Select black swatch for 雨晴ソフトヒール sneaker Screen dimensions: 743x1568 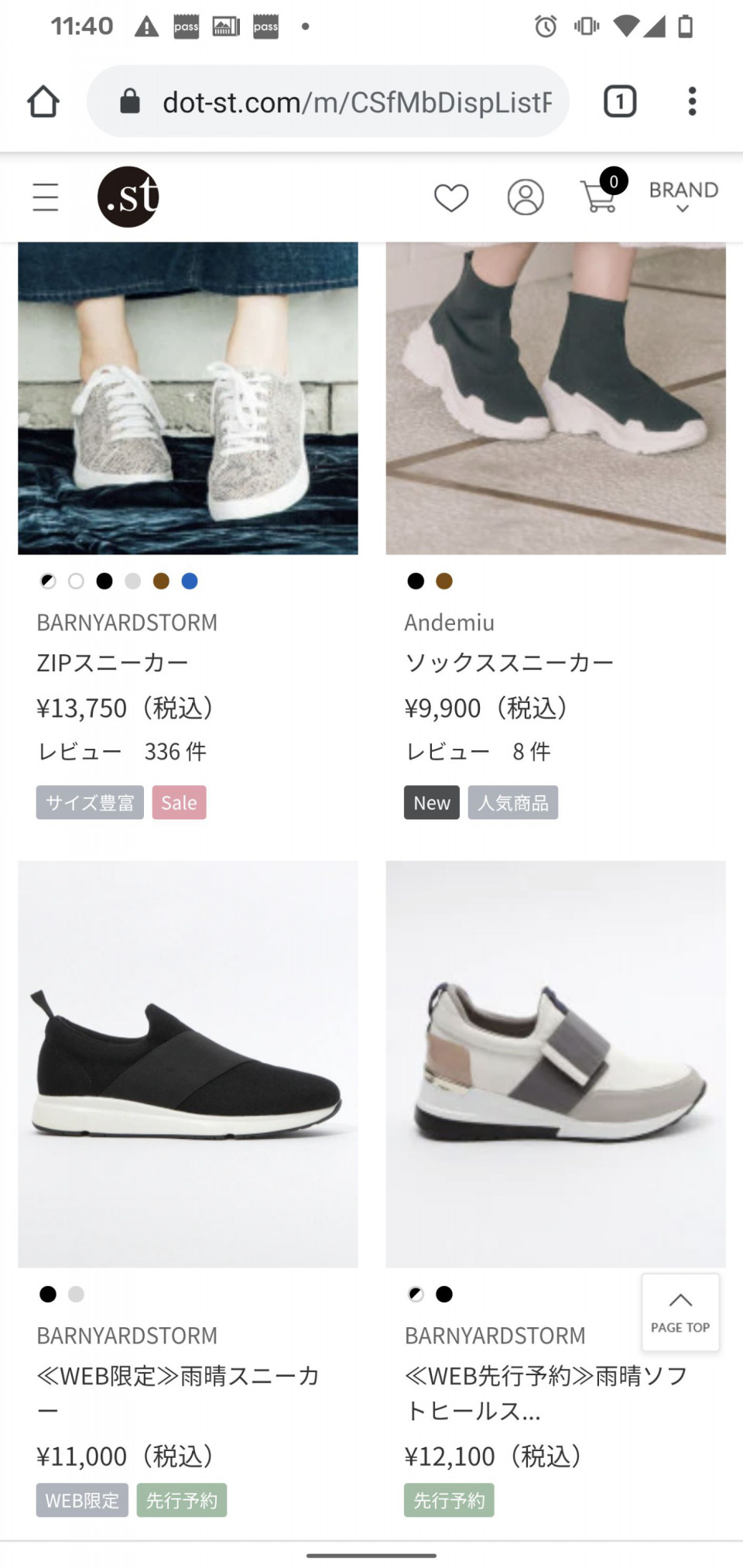444,1294
